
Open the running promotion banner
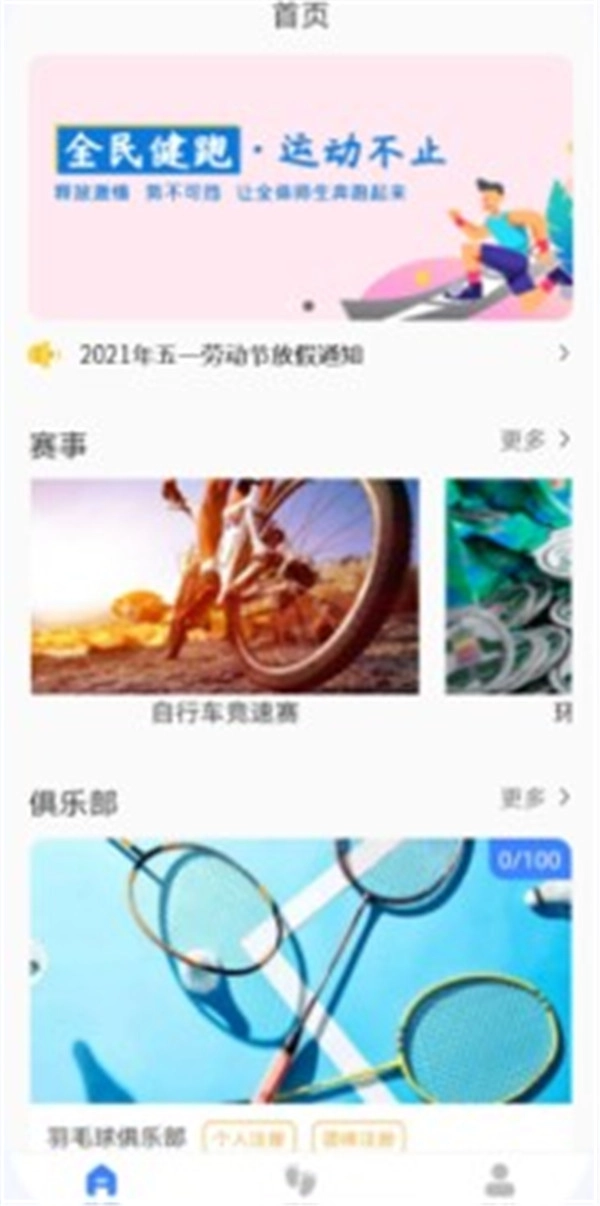click(x=300, y=187)
